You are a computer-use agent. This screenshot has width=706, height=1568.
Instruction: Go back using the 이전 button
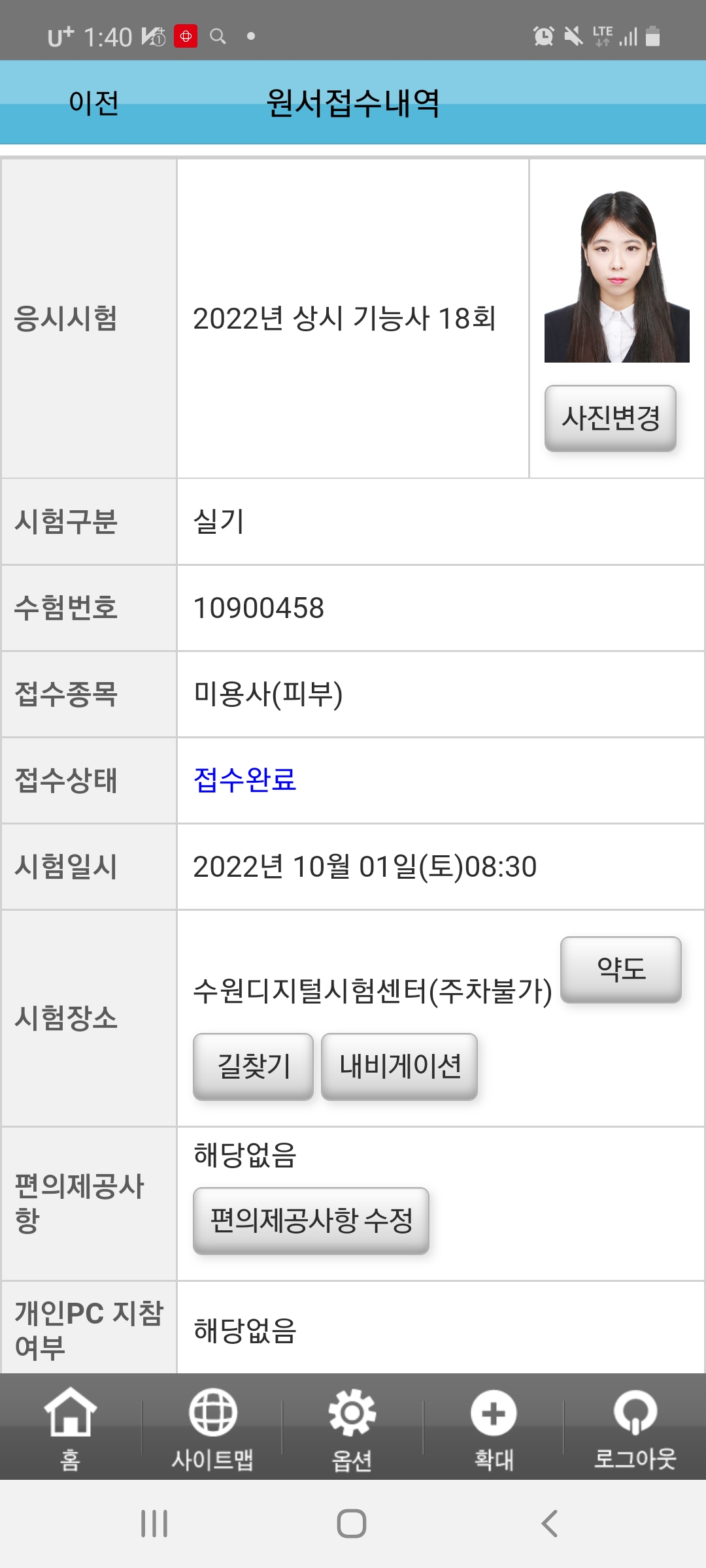point(93,103)
